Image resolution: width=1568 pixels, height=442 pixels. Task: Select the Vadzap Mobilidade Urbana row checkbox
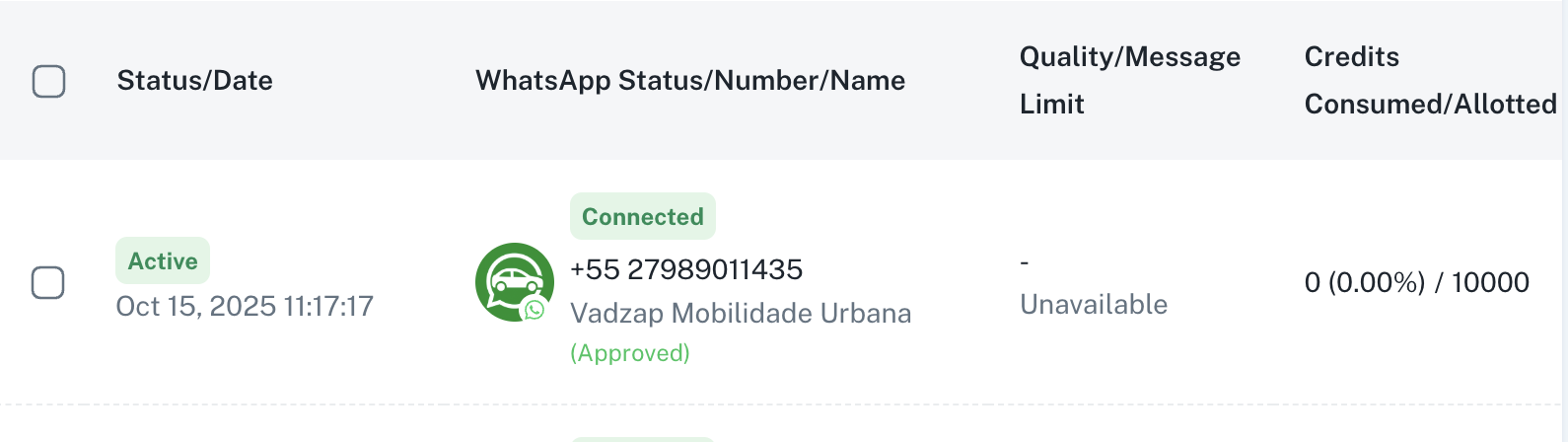(x=48, y=283)
